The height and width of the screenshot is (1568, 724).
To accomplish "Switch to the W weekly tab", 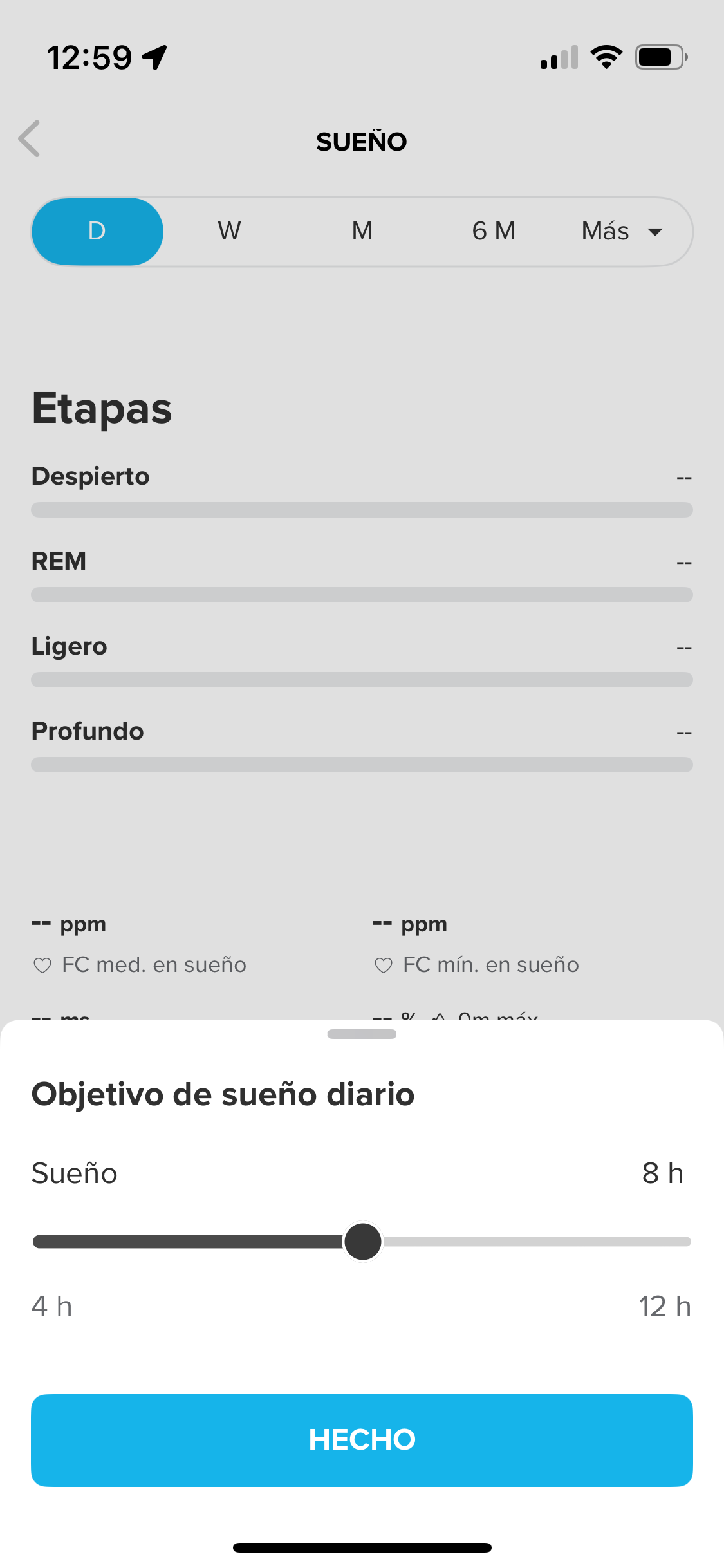I will click(x=229, y=231).
